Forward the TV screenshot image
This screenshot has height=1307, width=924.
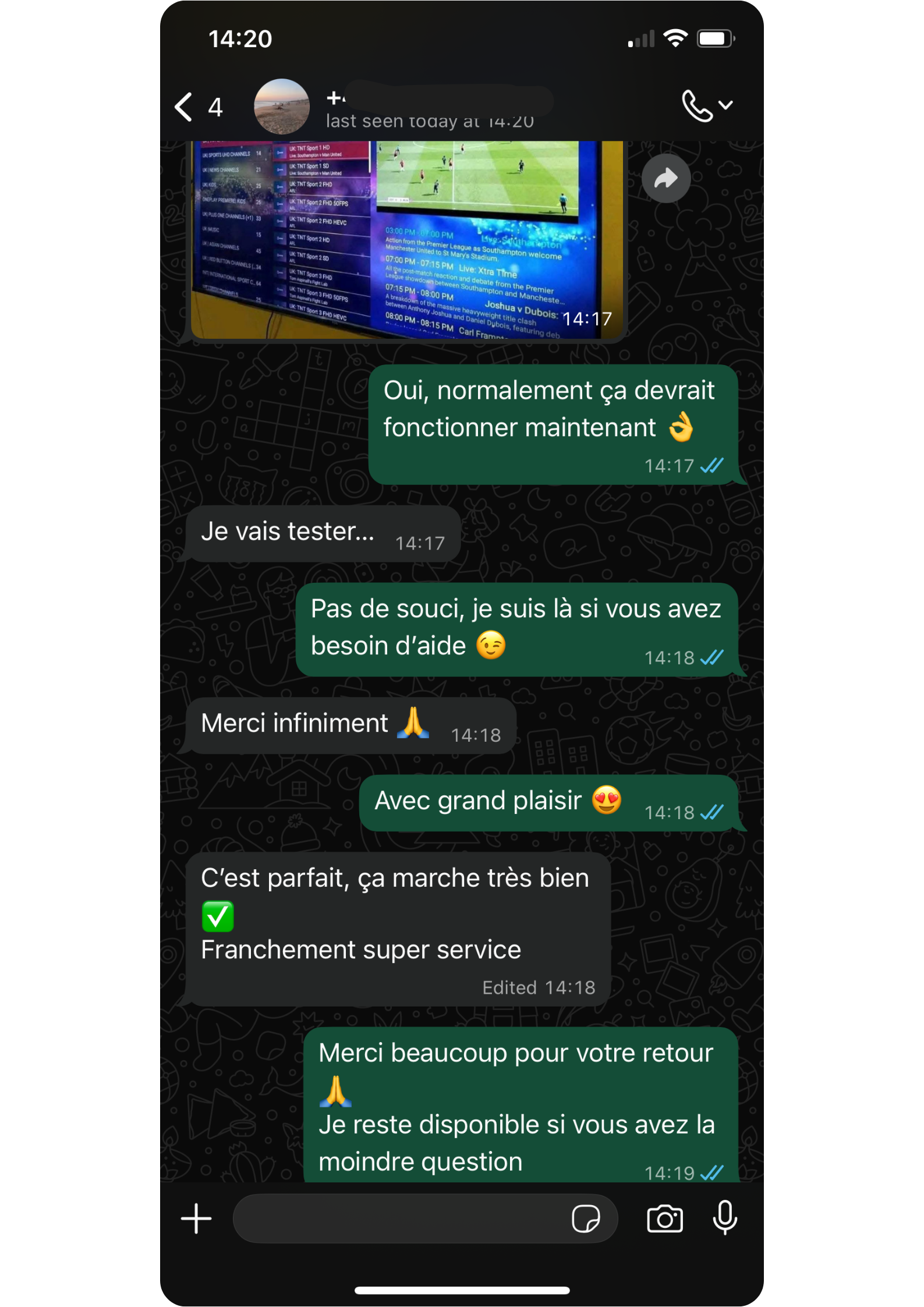point(665,178)
